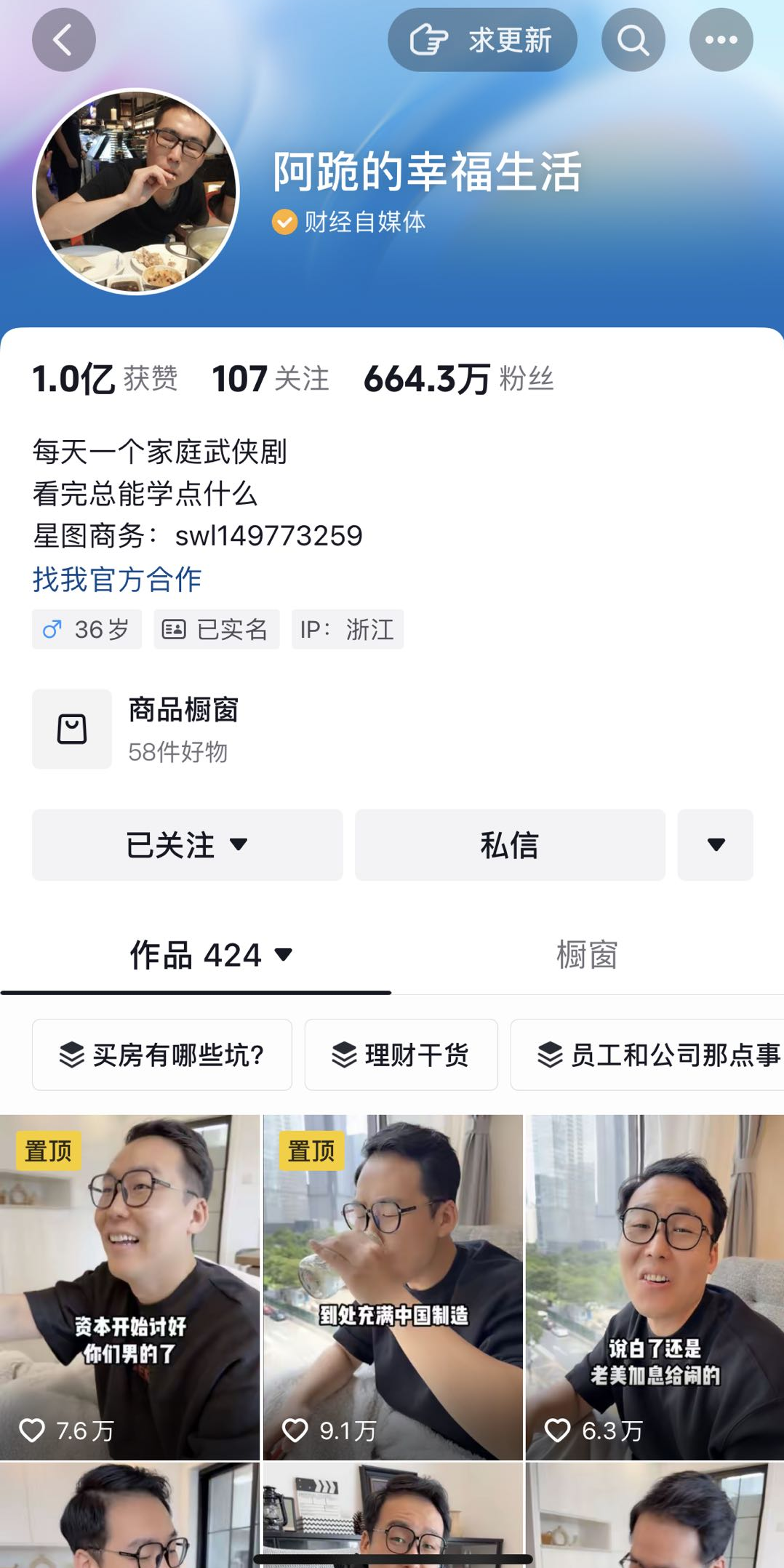Play the pinned video 到处充满中国制造
The image size is (784, 1568).
tap(393, 1287)
